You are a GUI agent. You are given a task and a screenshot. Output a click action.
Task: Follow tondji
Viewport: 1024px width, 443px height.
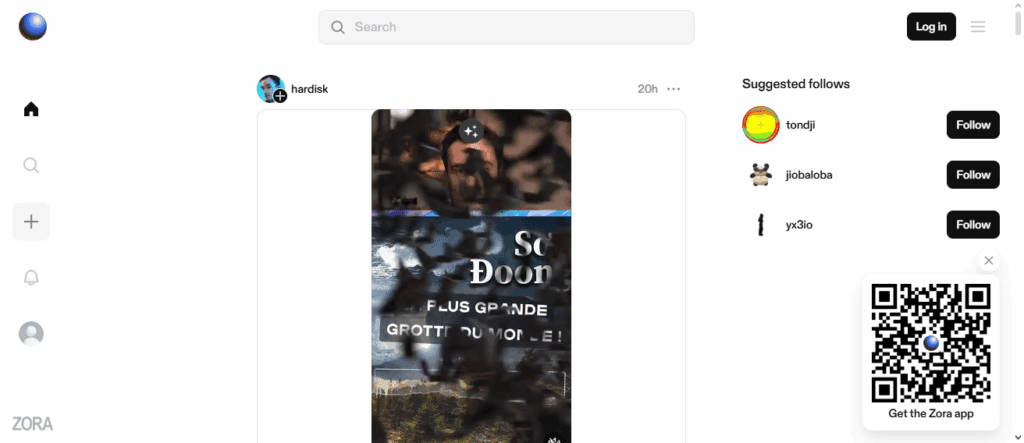972,125
